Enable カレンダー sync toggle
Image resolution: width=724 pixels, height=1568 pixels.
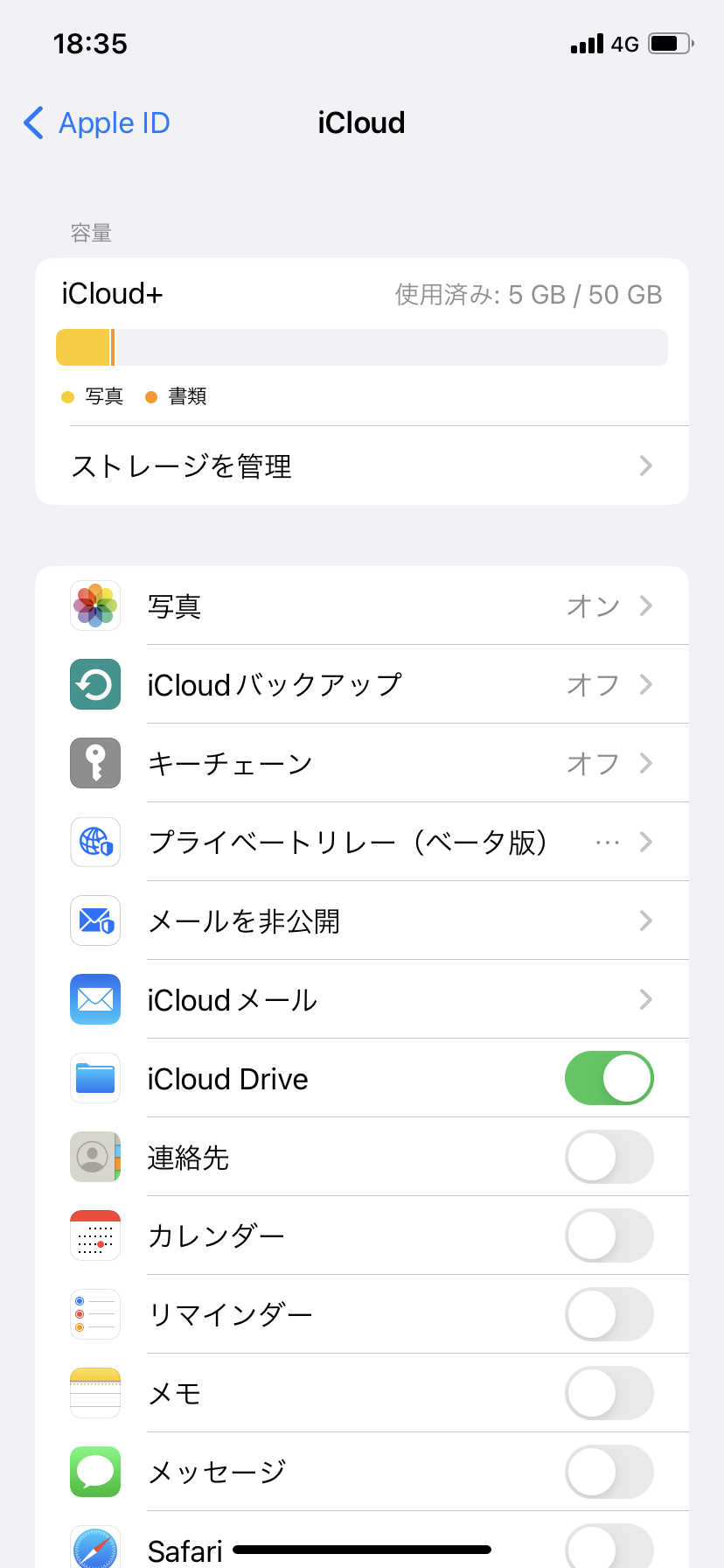pyautogui.click(x=609, y=1235)
